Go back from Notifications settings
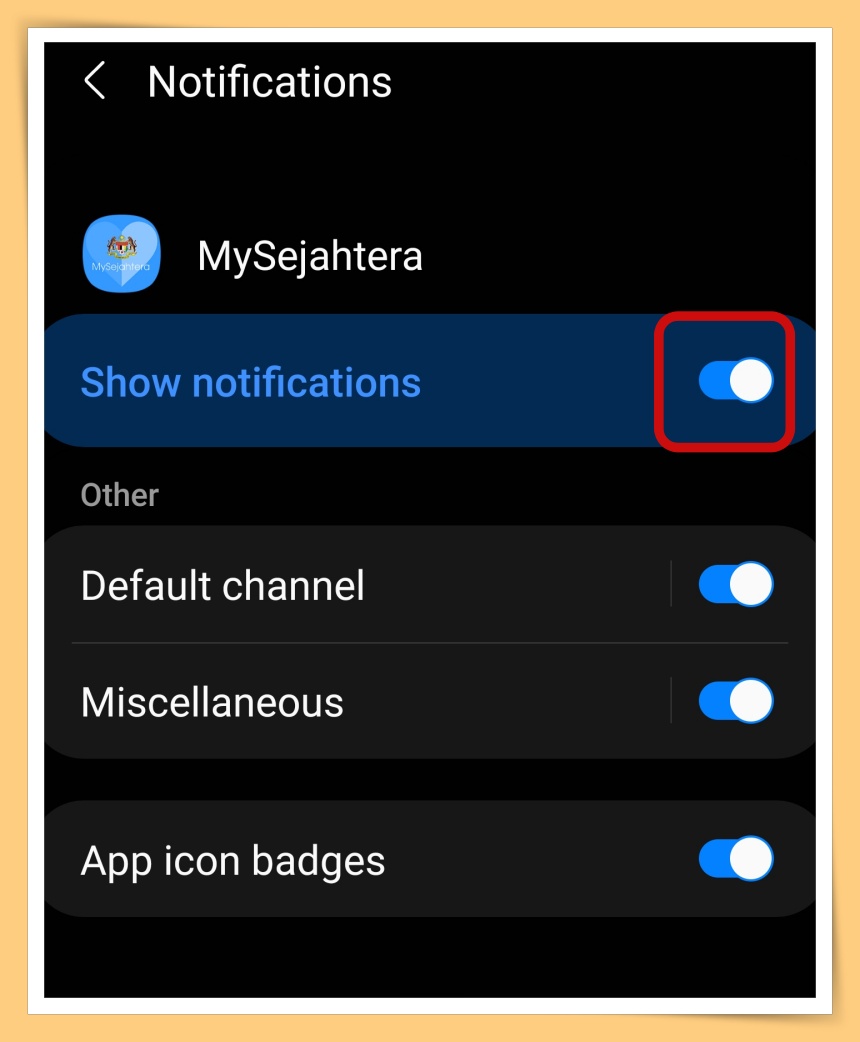The width and height of the screenshot is (860, 1042). point(95,81)
